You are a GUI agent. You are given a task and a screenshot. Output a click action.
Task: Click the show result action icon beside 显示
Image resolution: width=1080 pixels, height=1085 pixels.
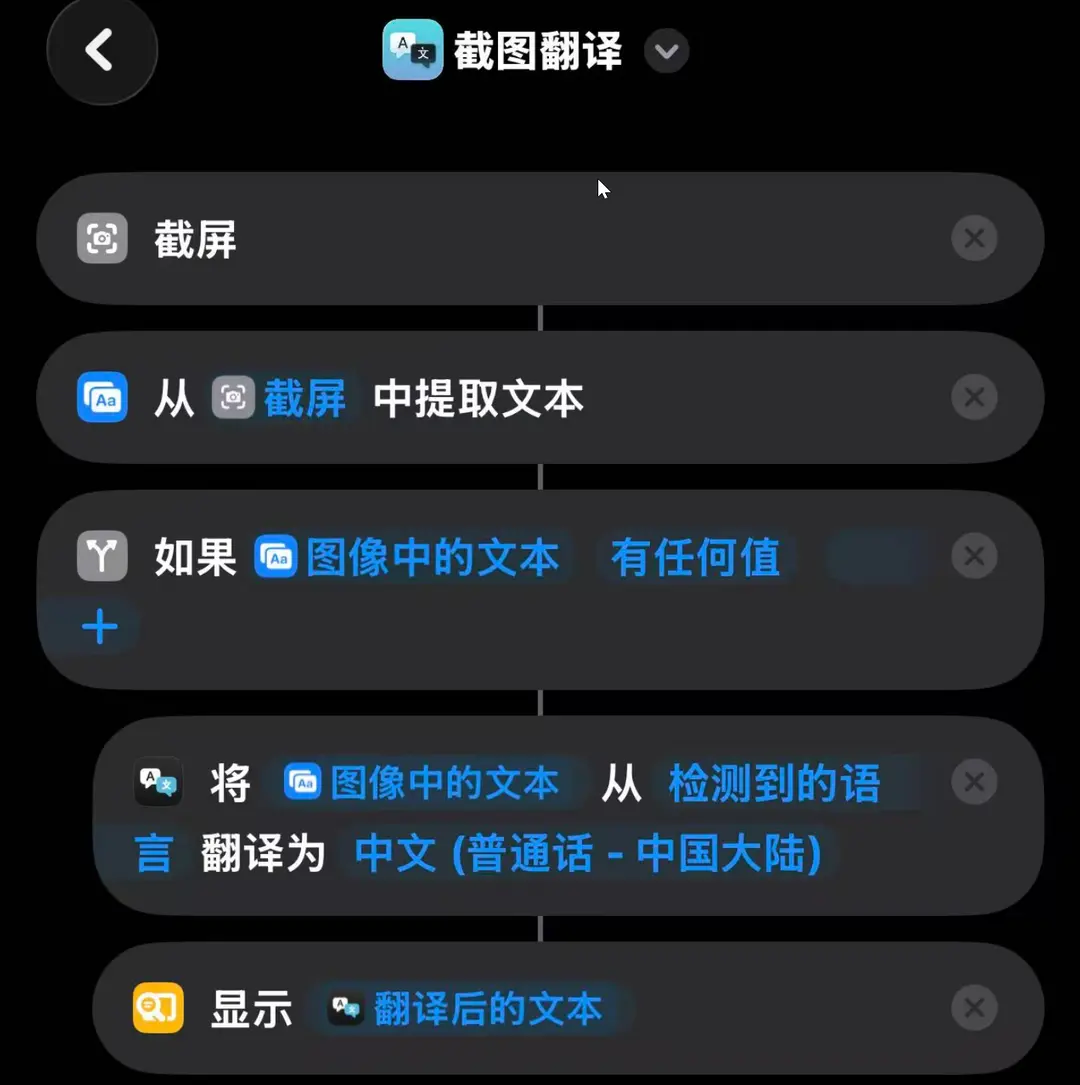(x=157, y=1009)
